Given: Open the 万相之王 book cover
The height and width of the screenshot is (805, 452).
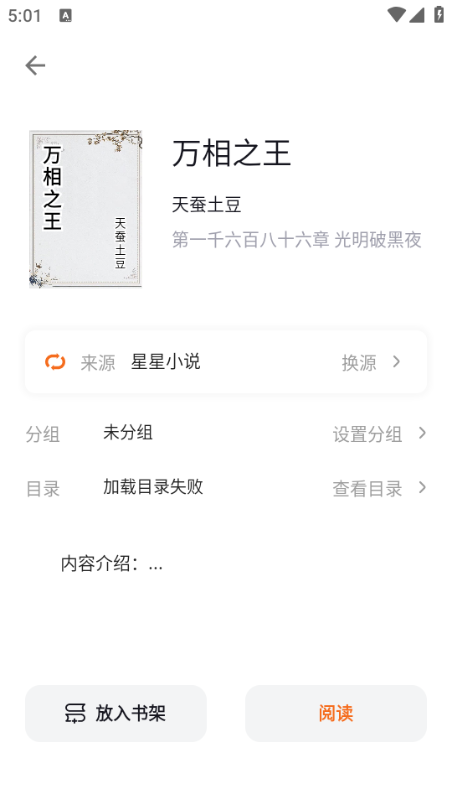Looking at the screenshot, I should click(x=85, y=208).
